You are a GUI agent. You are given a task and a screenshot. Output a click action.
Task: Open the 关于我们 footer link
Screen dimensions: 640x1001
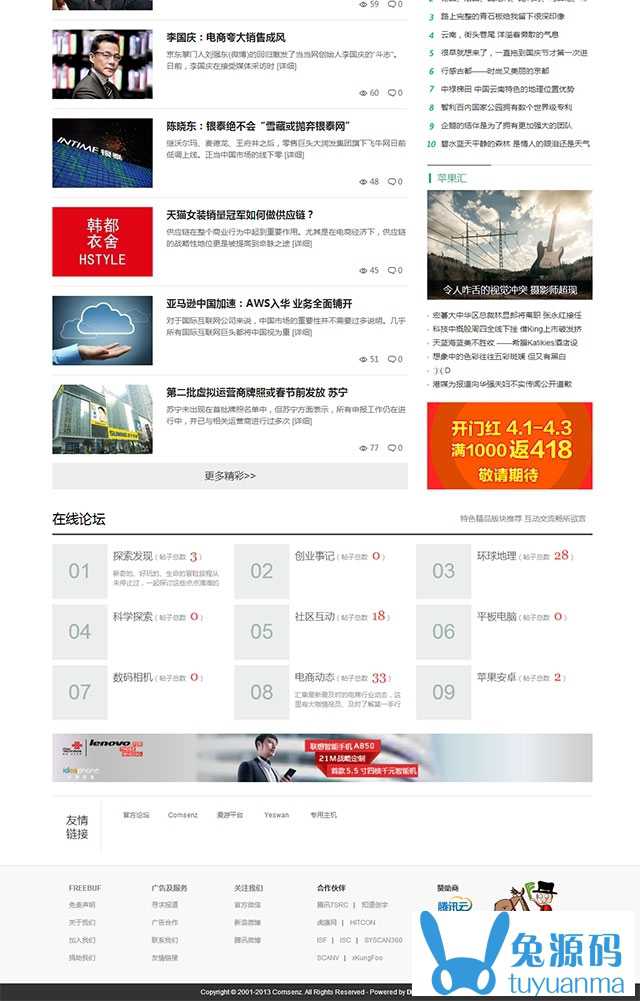click(82, 923)
